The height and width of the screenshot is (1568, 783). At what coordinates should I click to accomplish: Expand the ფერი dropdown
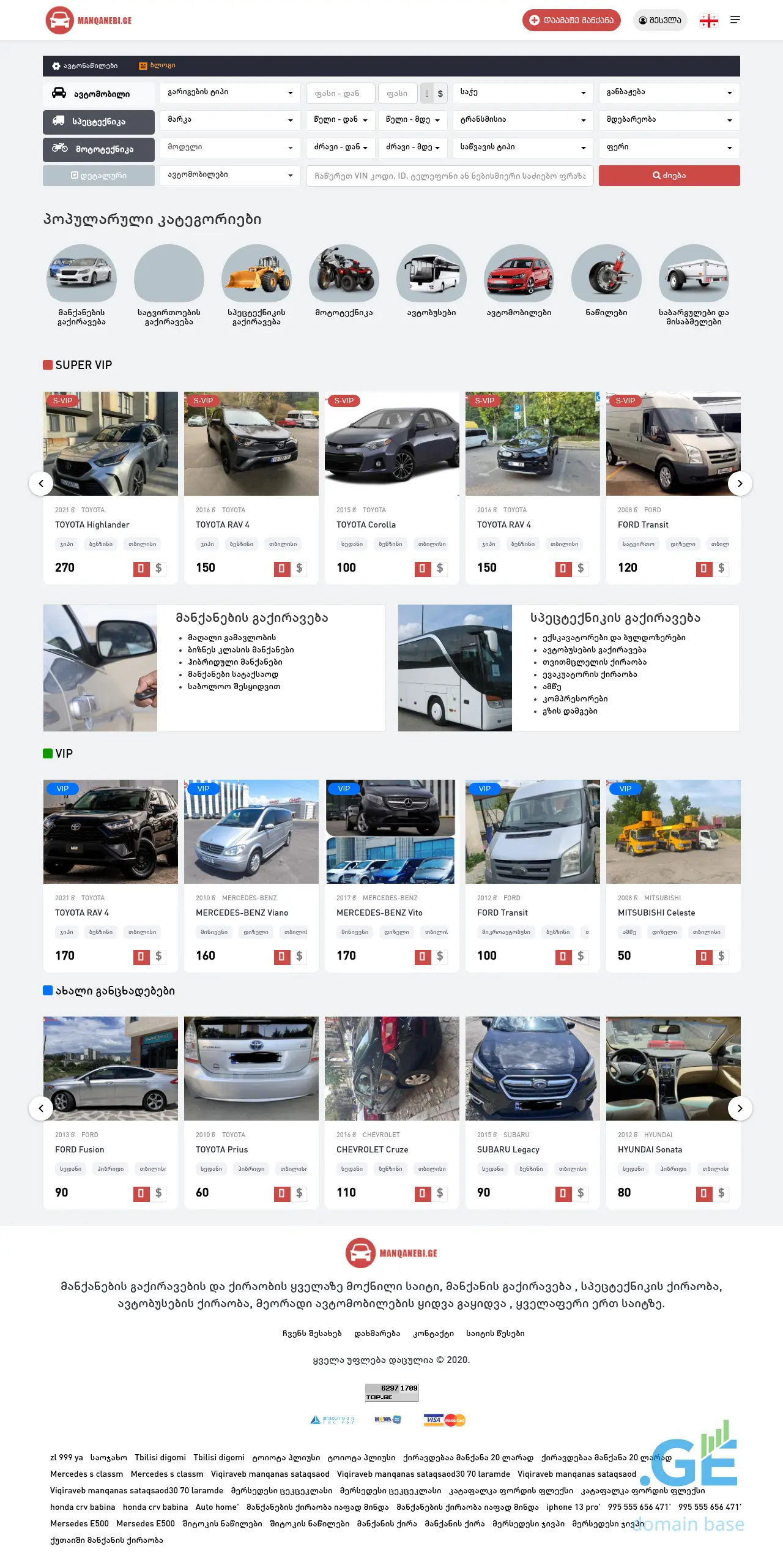669,147
